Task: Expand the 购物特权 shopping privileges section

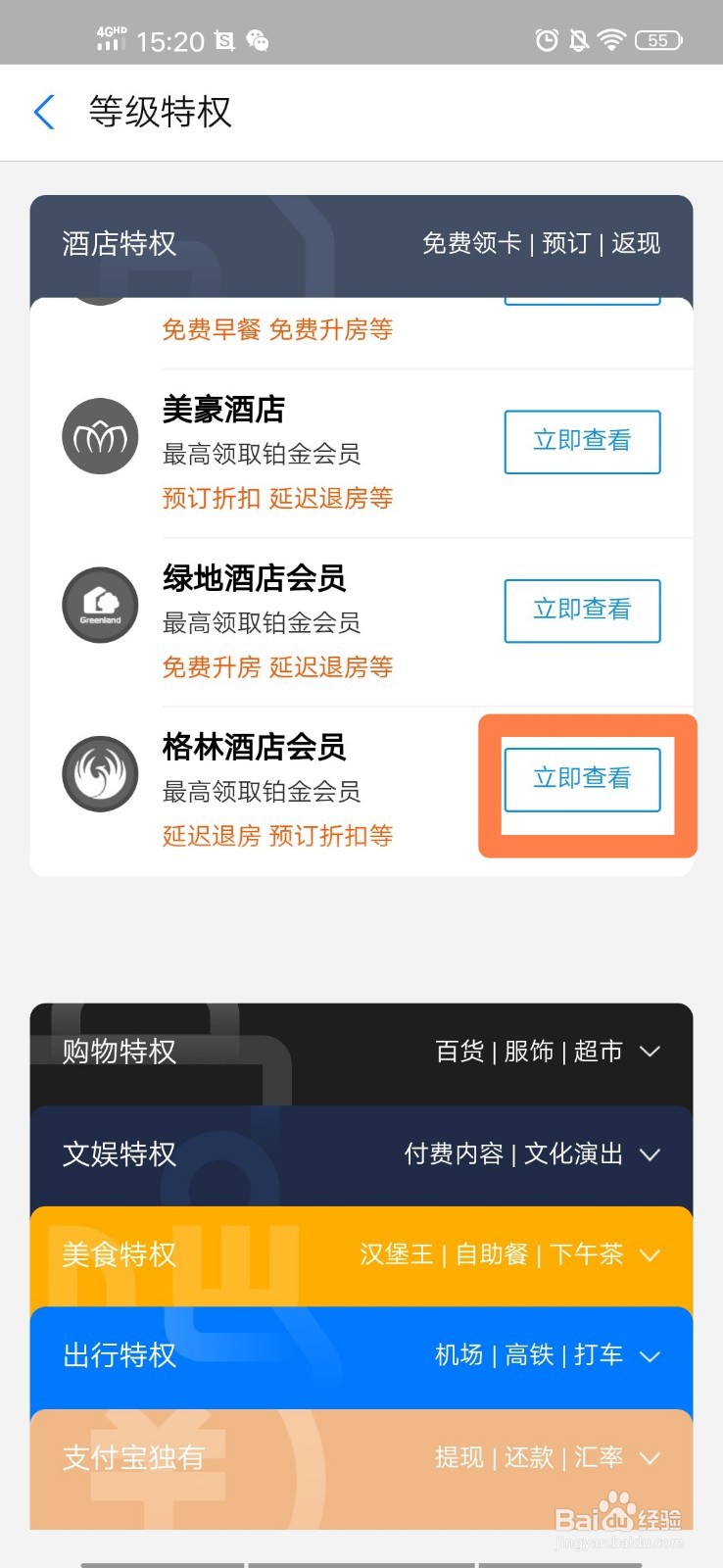Action: (x=650, y=1051)
